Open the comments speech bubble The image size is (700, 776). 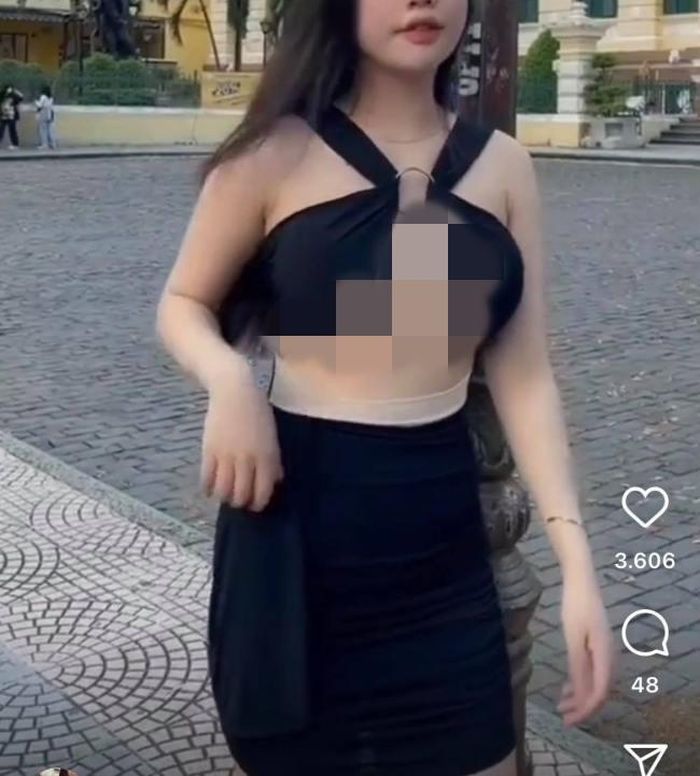point(645,633)
